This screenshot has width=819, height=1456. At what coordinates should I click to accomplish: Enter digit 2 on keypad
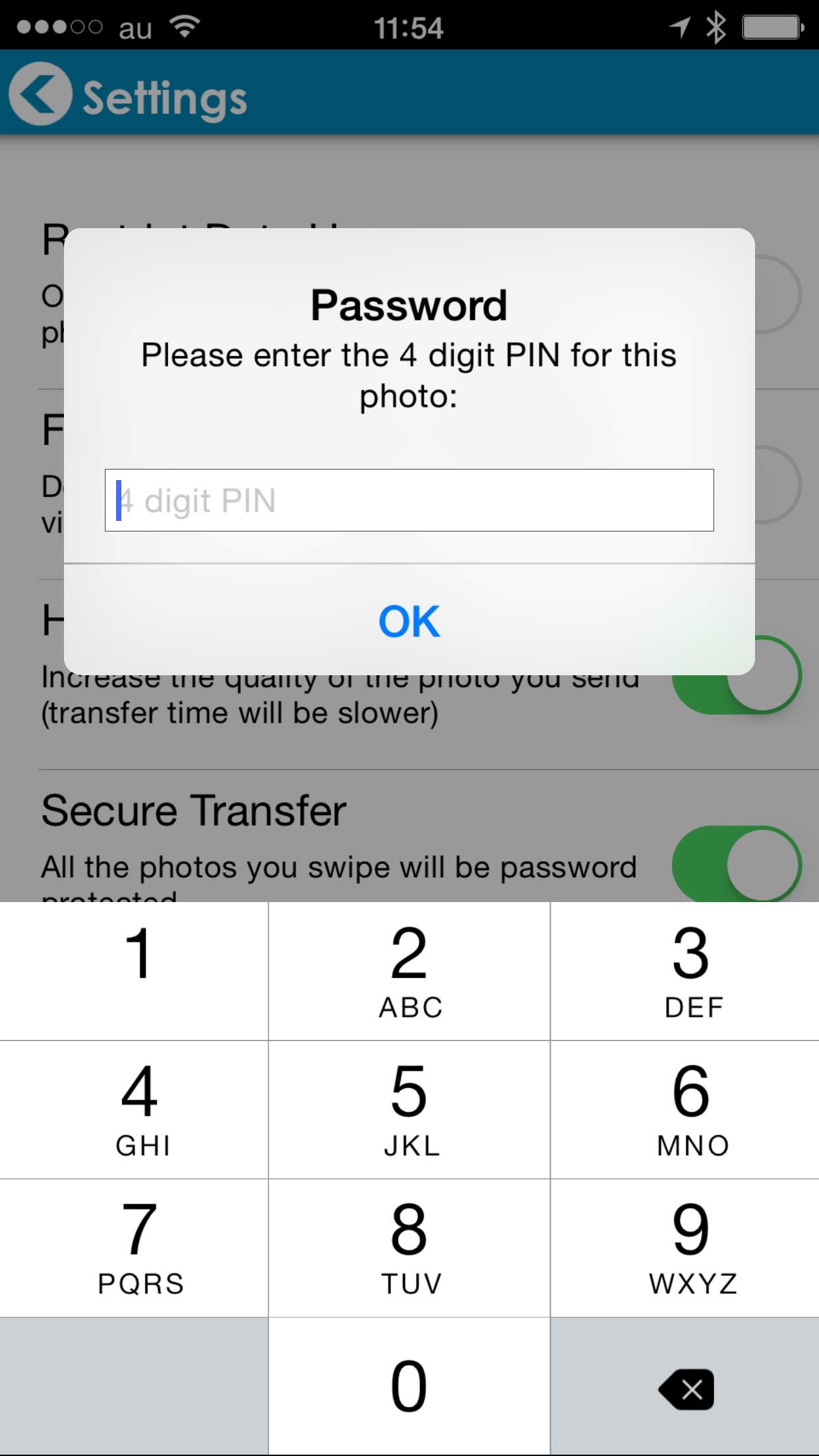(409, 971)
